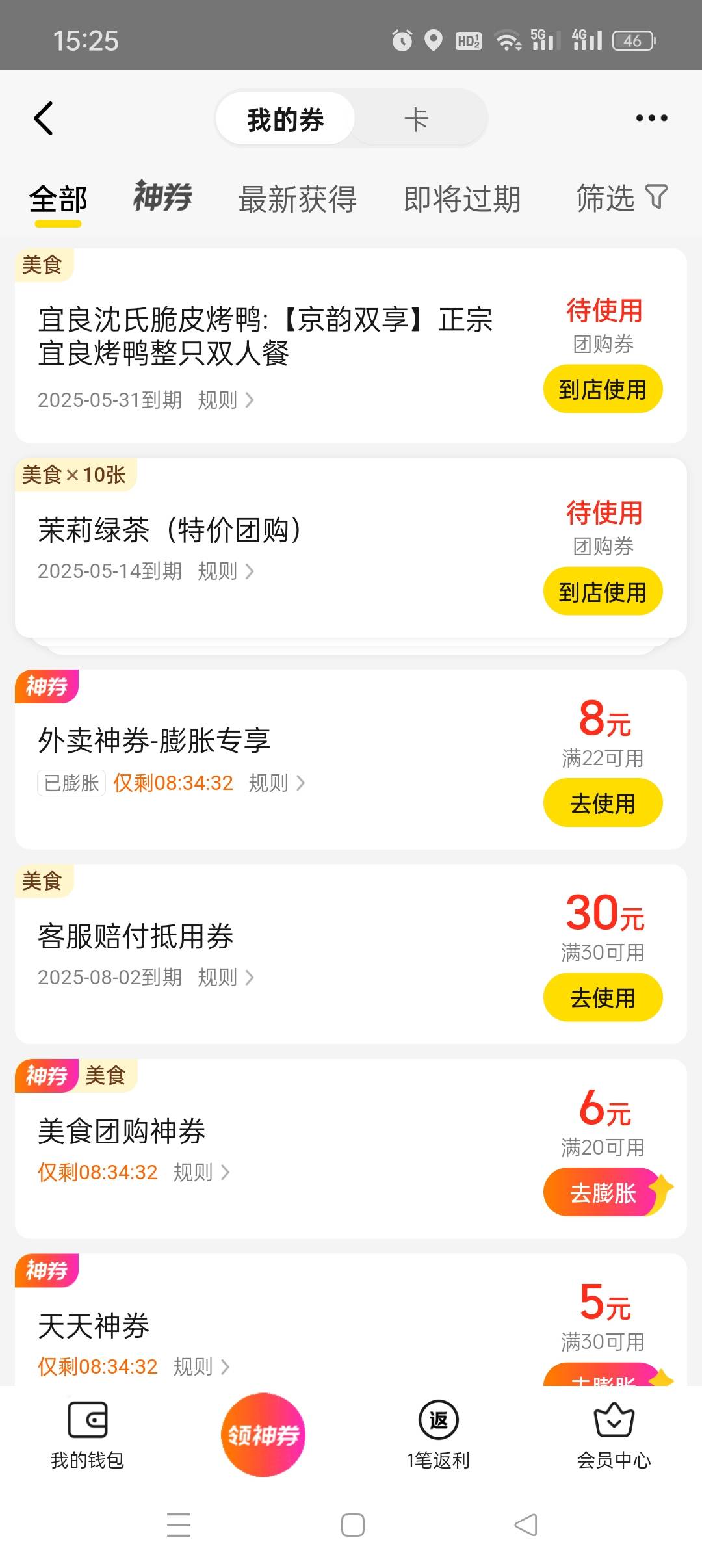Show 即将过期 coupons

click(462, 199)
